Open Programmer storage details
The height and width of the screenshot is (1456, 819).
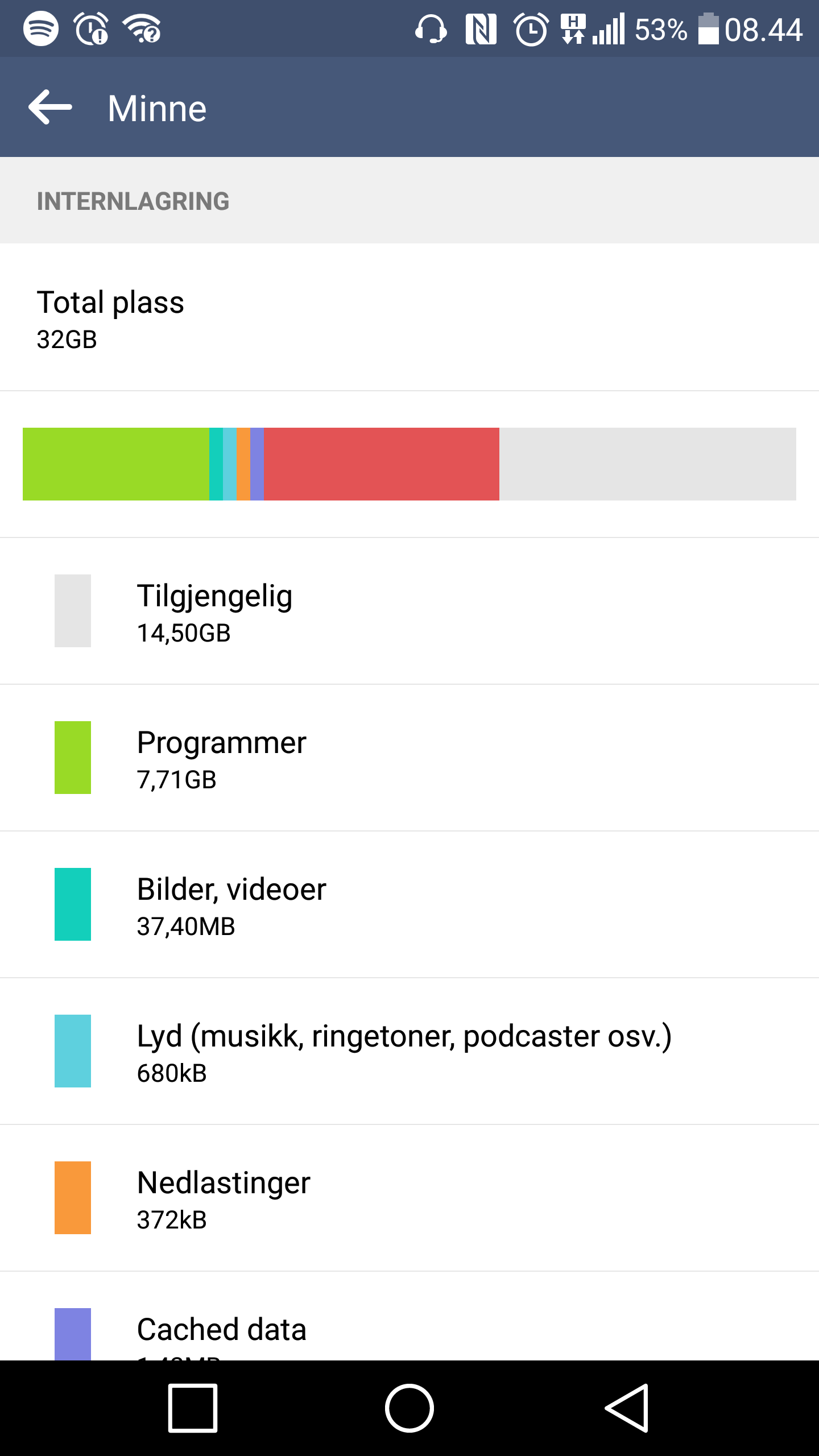409,758
